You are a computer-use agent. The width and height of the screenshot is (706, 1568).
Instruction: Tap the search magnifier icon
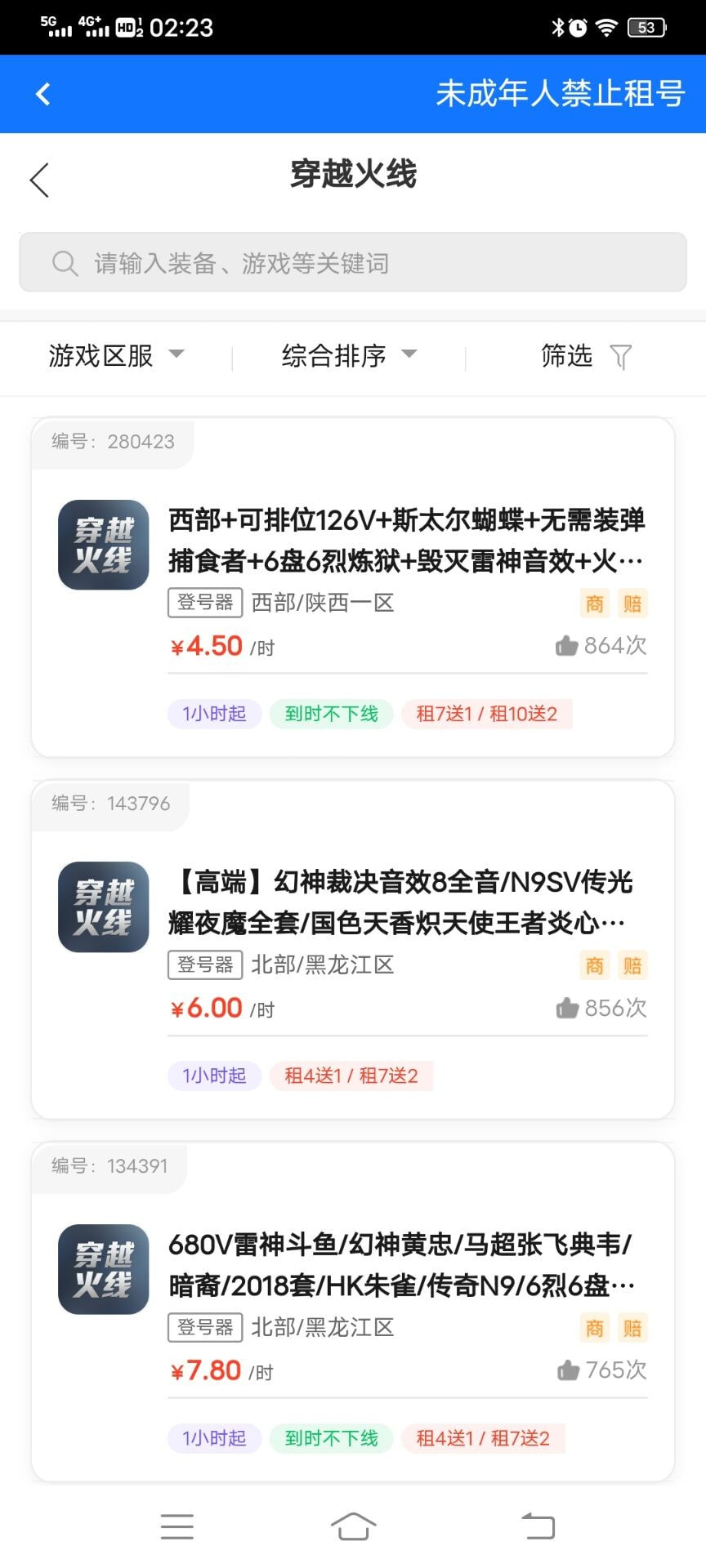tap(65, 263)
